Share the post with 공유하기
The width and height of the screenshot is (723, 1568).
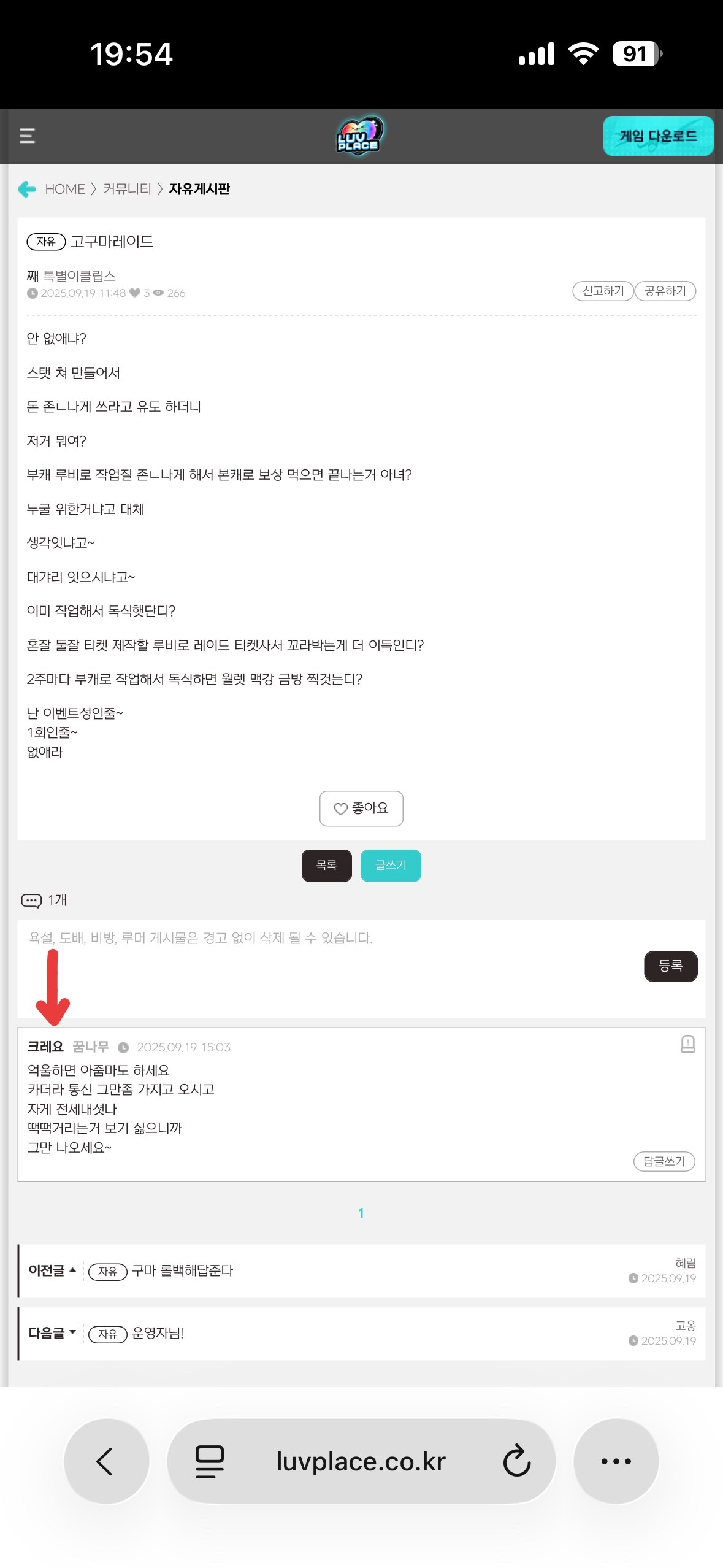(665, 291)
